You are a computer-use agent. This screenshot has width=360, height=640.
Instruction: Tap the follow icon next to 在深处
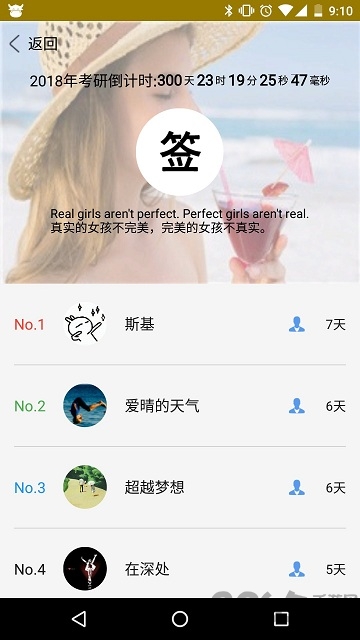(297, 569)
